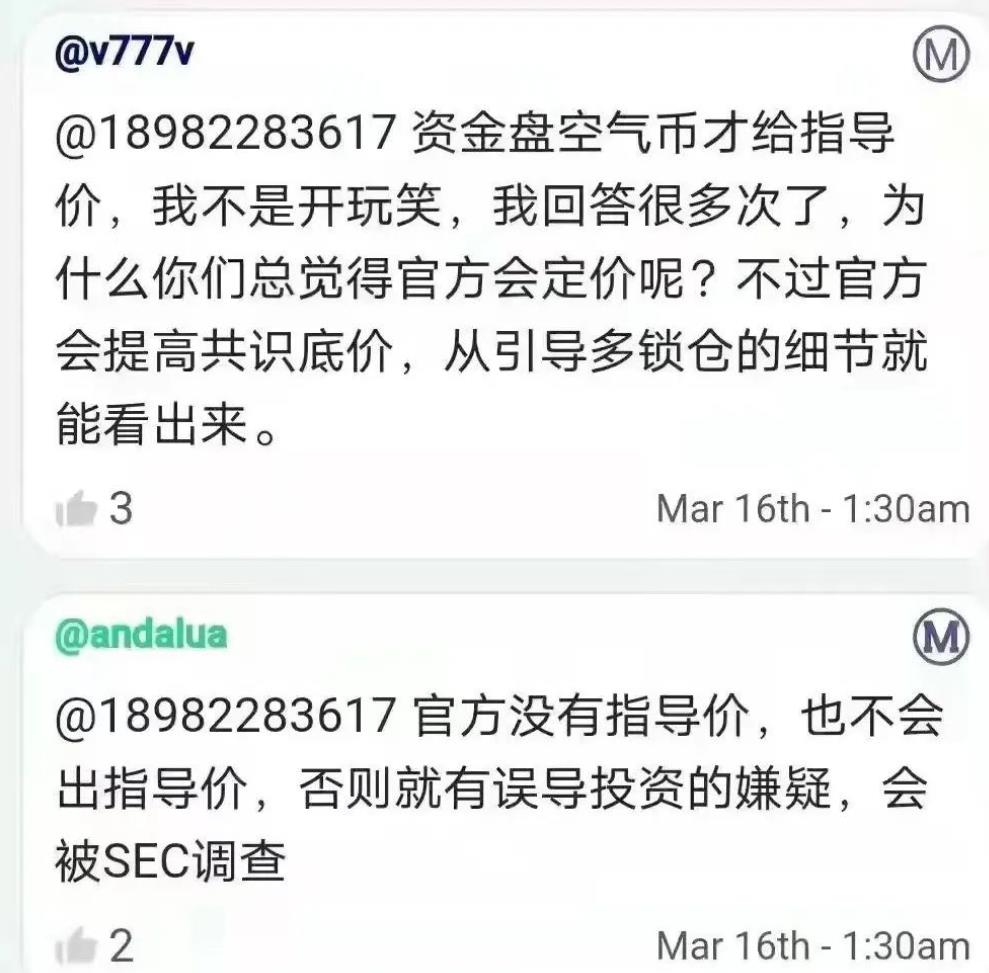
Task: Tap the moderator badge on @v777v's comment
Action: coord(942,54)
